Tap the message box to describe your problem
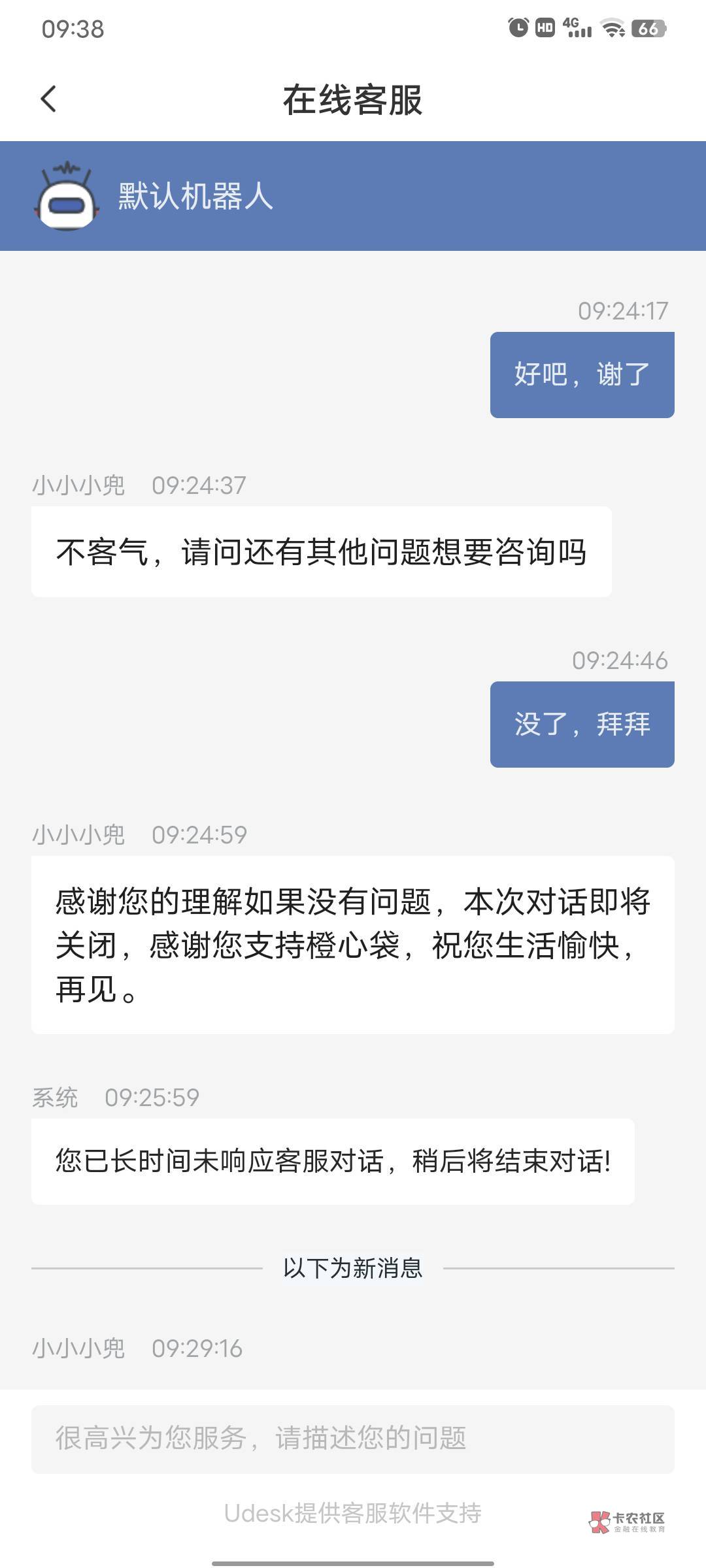Image resolution: width=706 pixels, height=1568 pixels. [x=353, y=1439]
